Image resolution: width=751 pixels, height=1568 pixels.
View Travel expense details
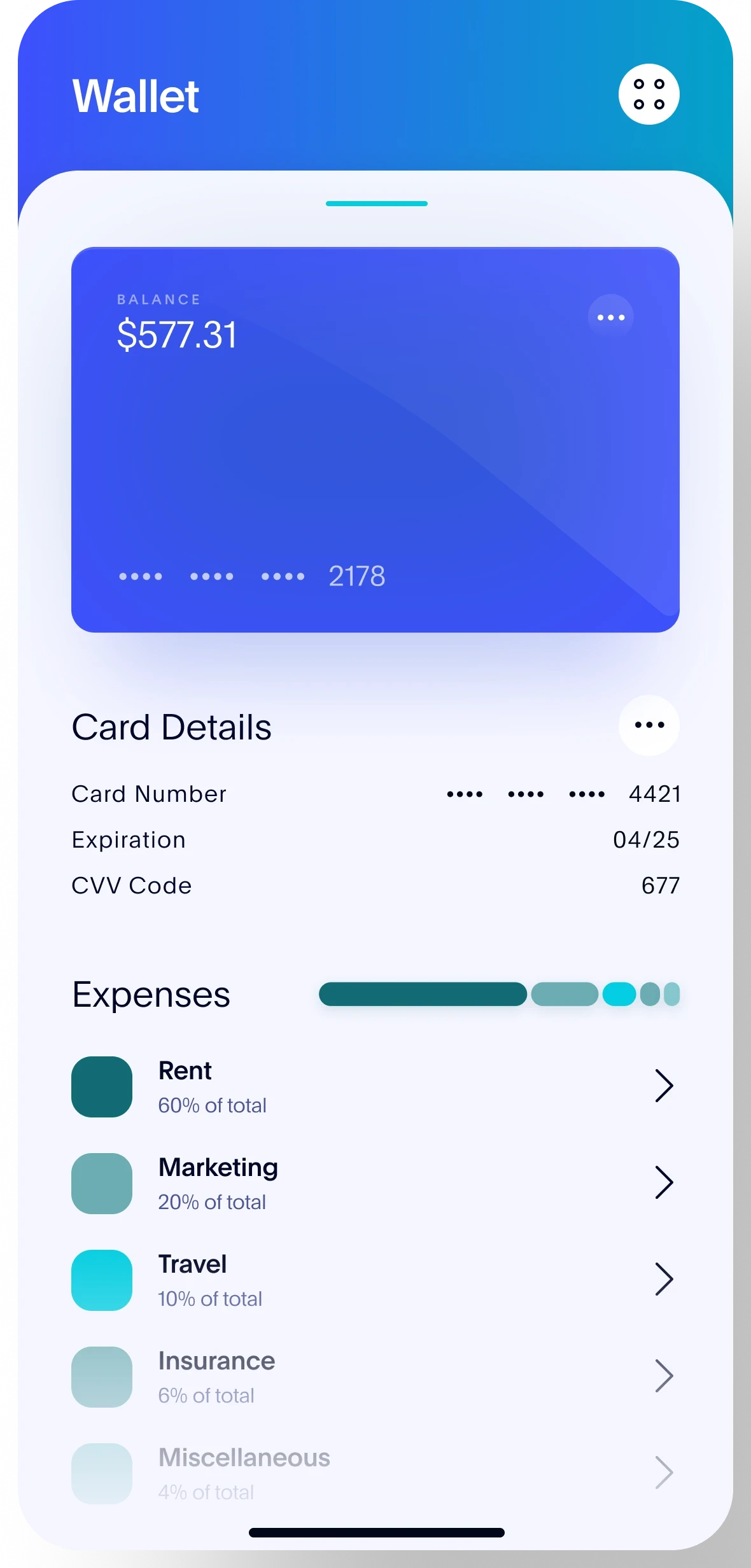tap(375, 1280)
